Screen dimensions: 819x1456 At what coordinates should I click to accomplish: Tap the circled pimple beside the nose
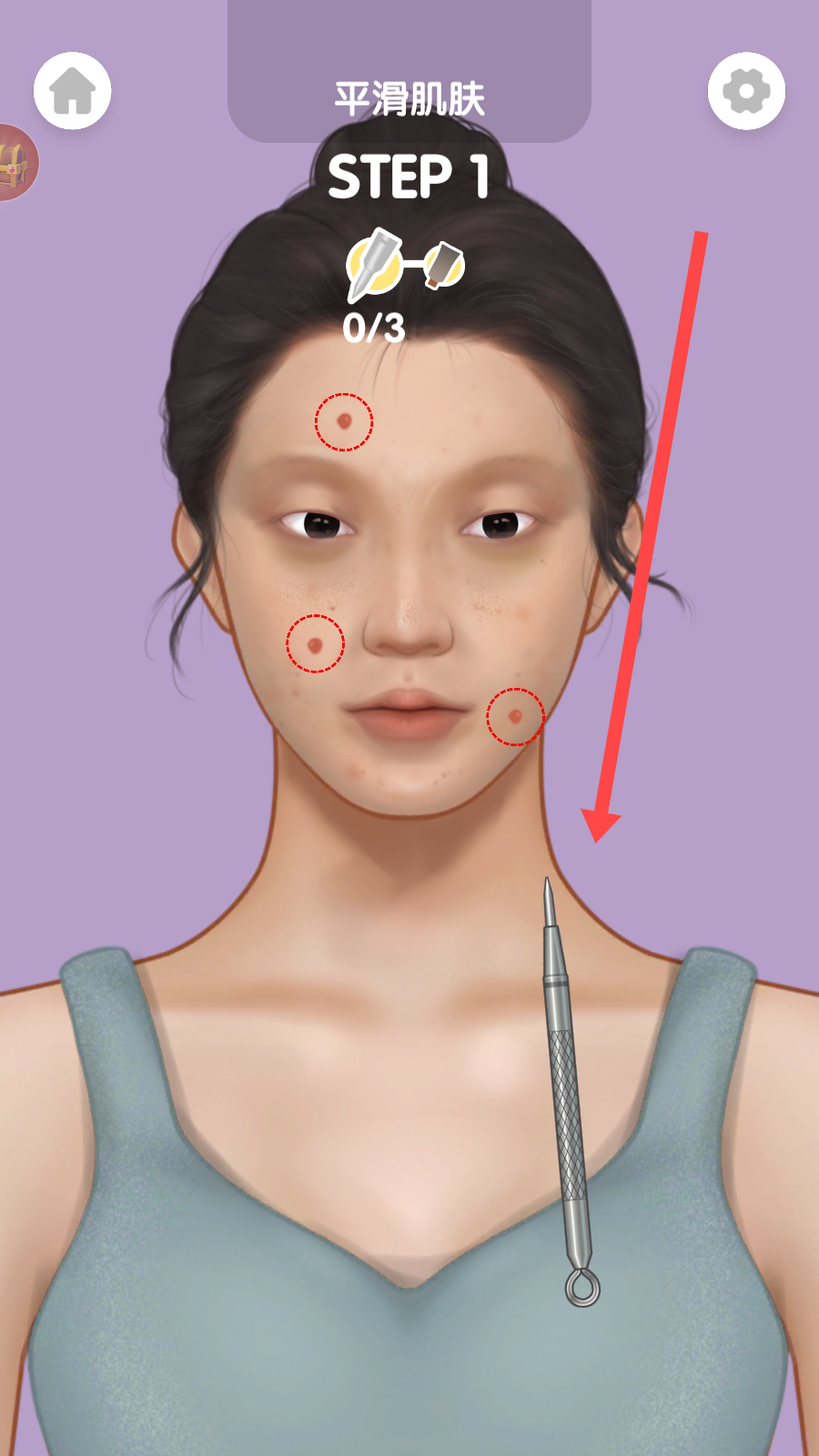(x=315, y=644)
